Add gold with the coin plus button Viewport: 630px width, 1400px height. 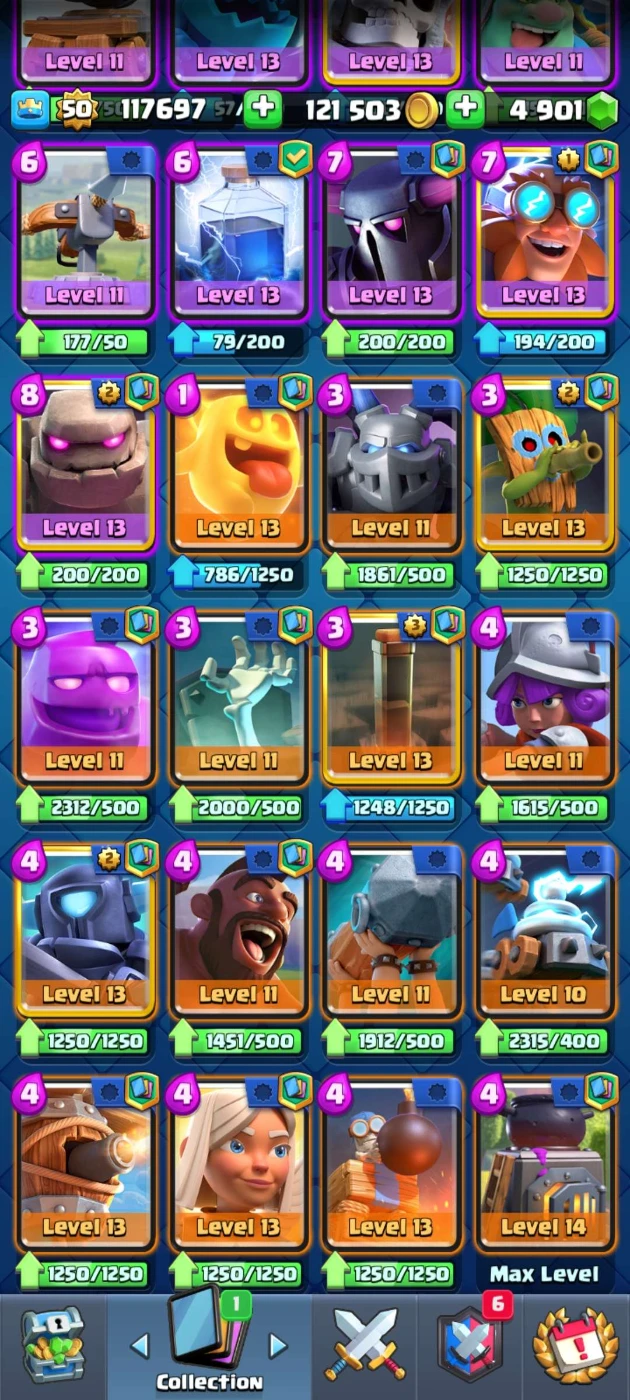point(464,110)
